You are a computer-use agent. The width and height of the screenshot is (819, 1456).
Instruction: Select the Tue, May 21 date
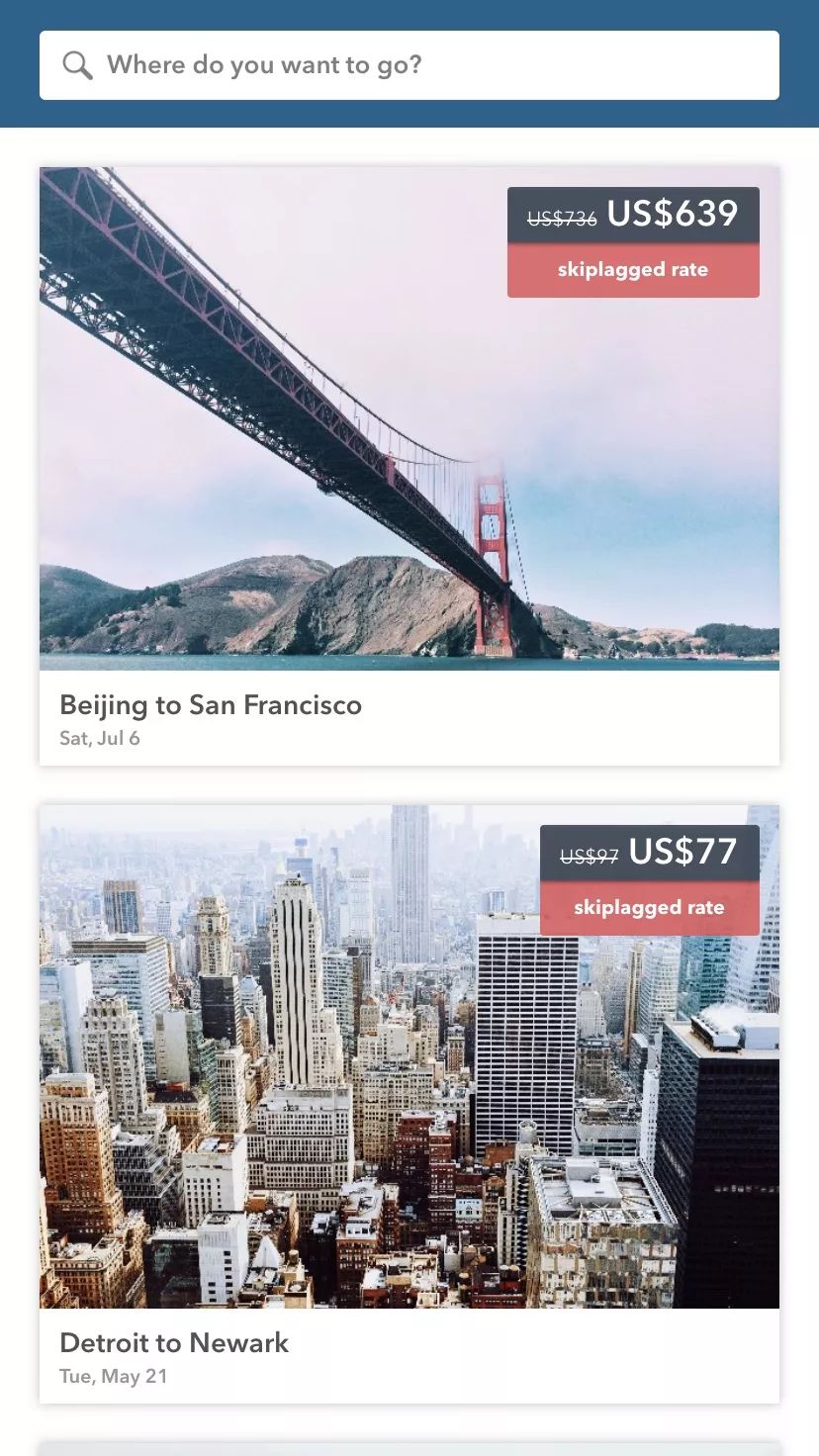pos(114,1376)
